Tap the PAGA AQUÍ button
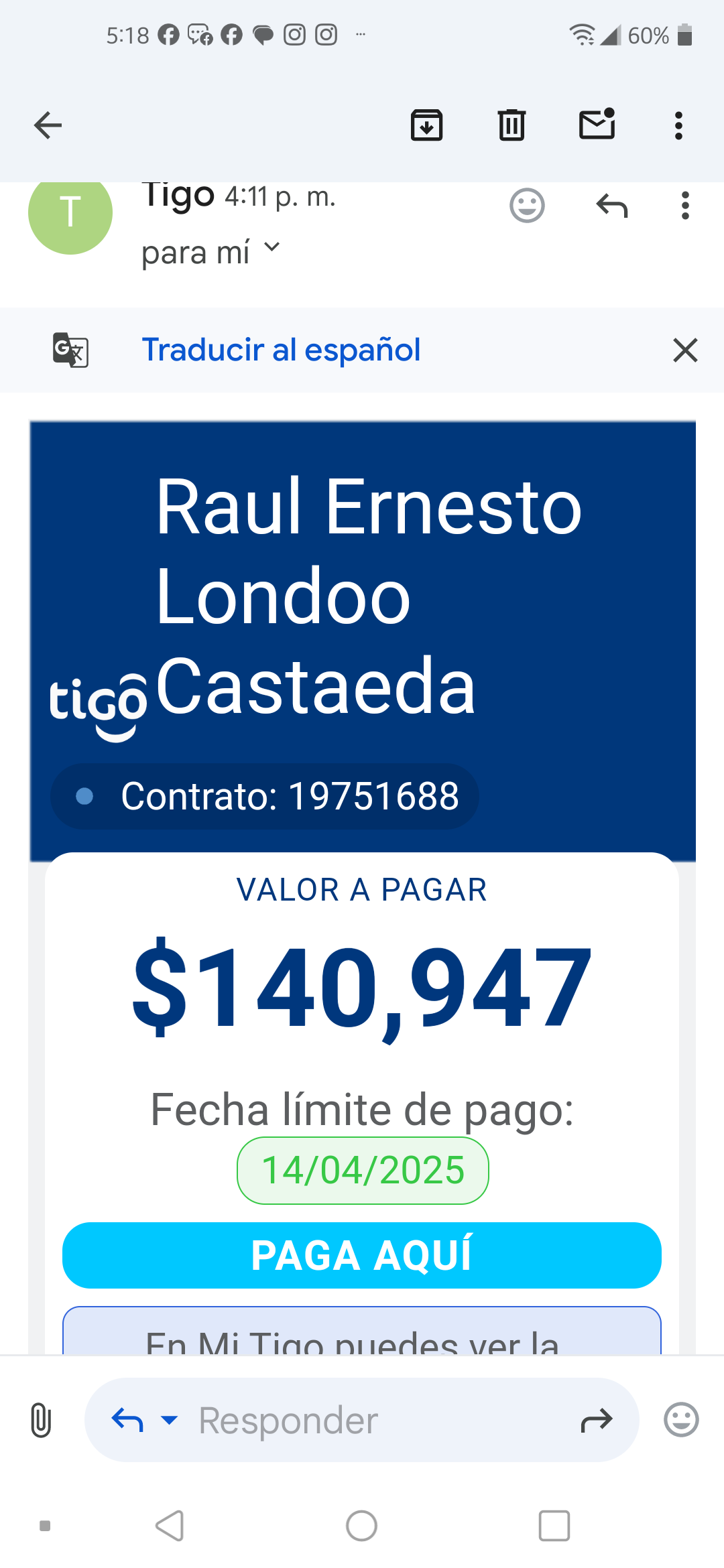Screen dimensions: 724x1568 [x=362, y=1255]
